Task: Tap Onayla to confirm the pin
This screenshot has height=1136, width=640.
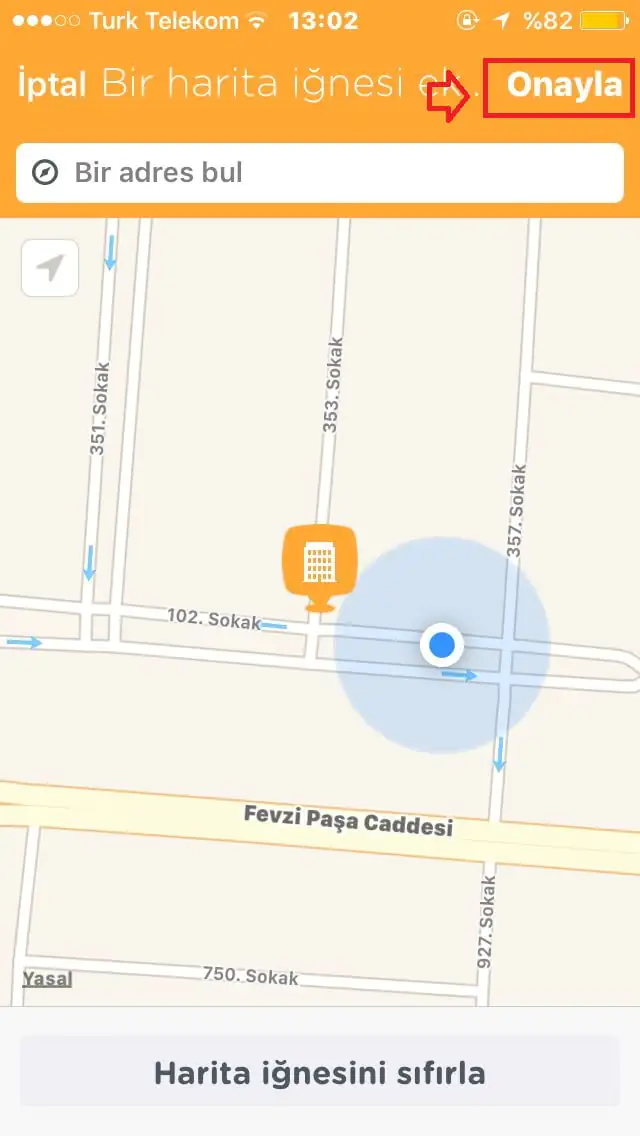Action: pos(564,86)
